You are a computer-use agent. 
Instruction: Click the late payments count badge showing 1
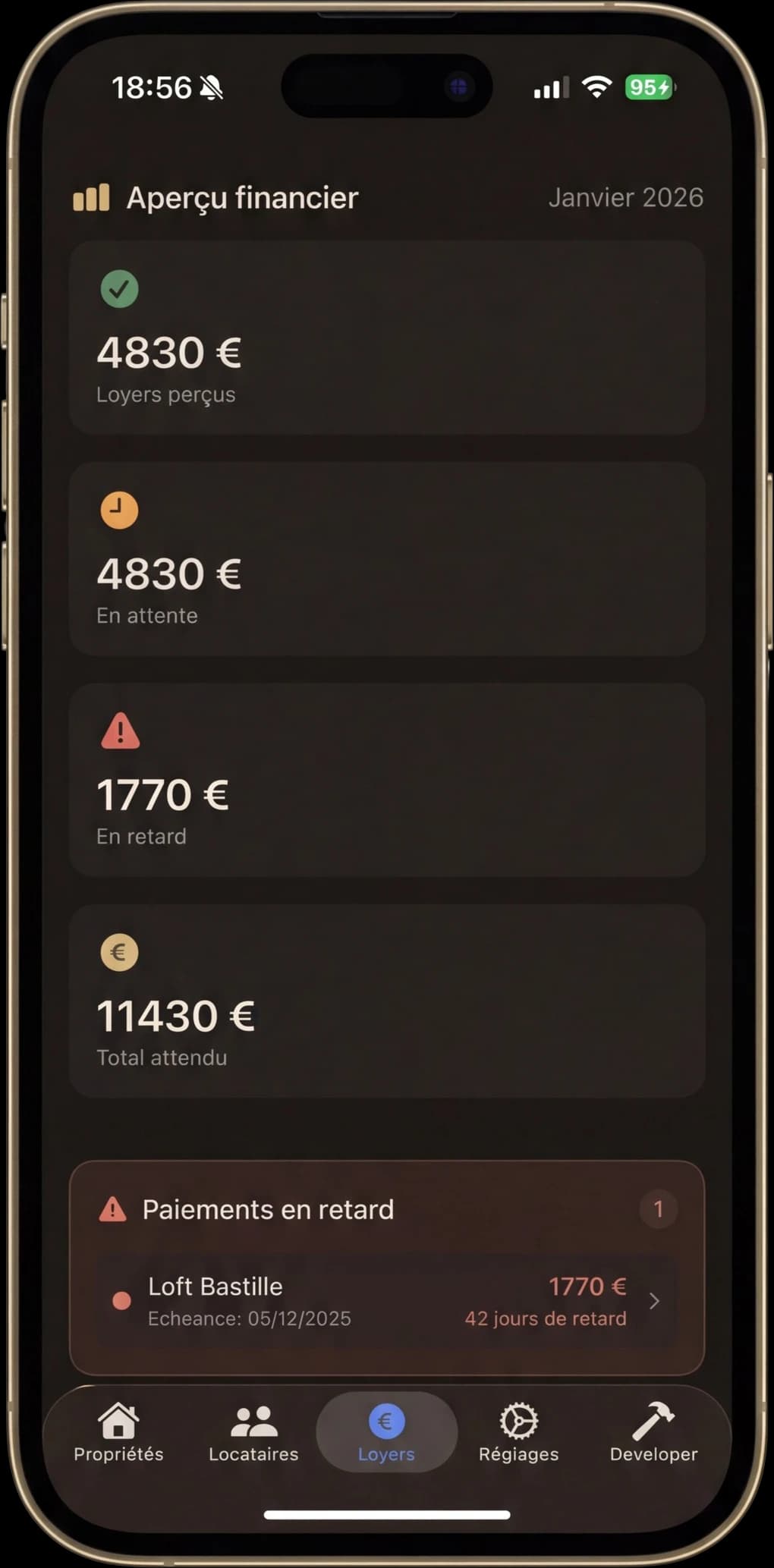659,1209
